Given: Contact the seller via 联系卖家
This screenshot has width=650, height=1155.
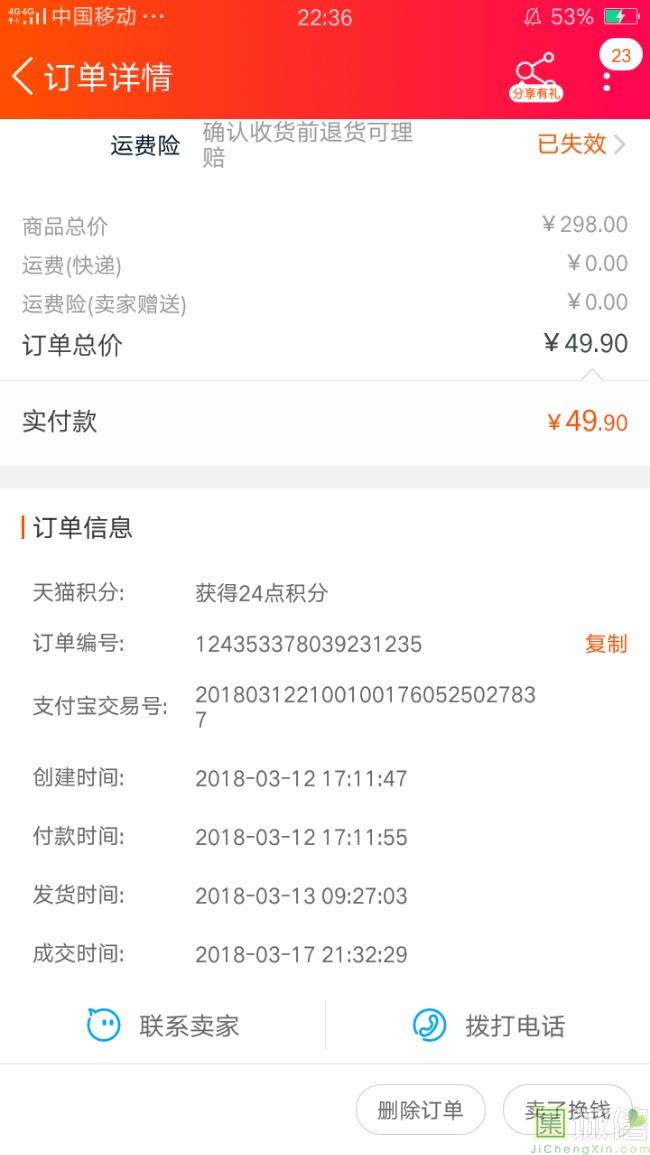Looking at the screenshot, I should (x=163, y=1025).
